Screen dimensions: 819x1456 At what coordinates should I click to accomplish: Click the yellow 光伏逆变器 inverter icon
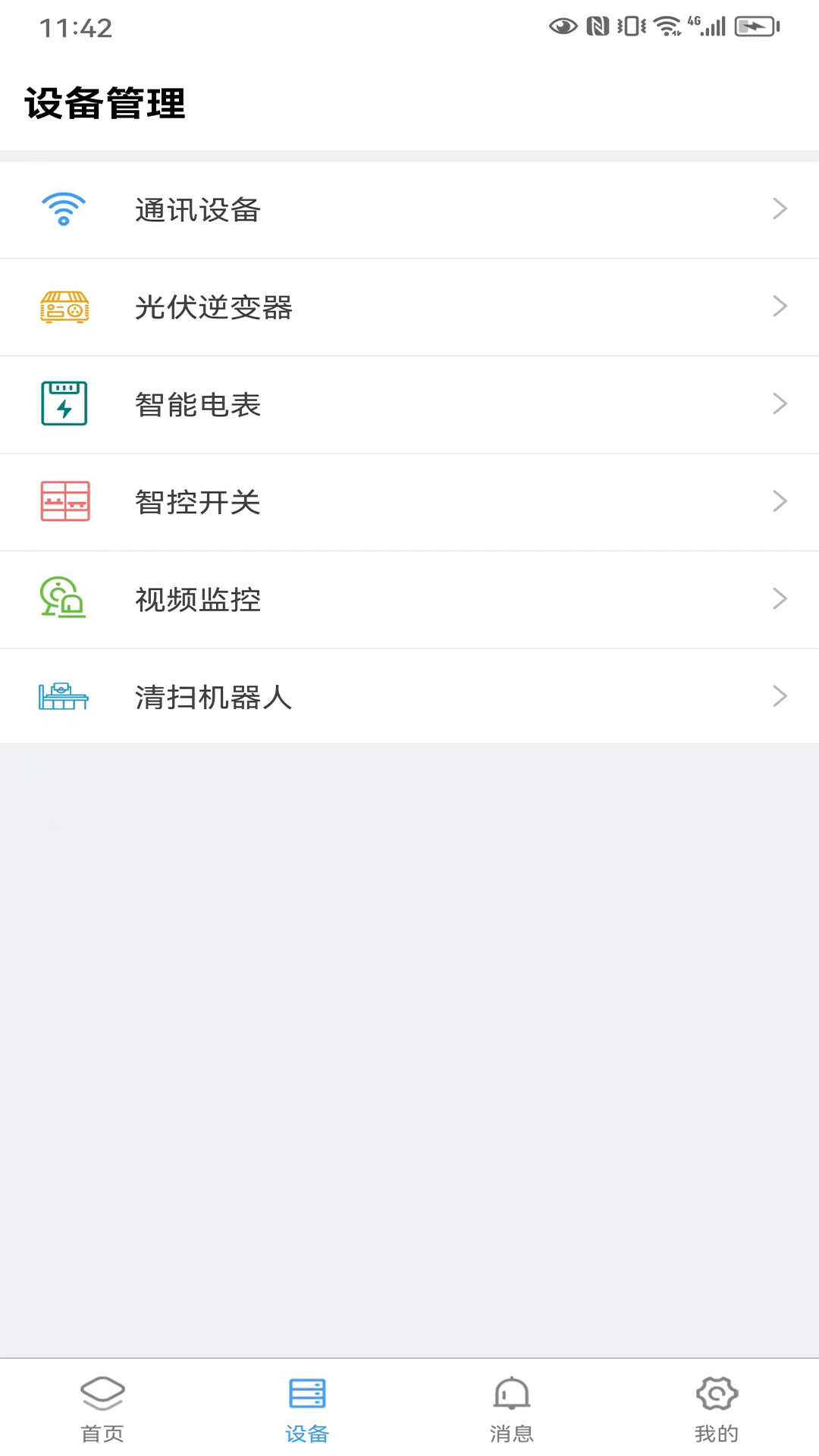(x=64, y=306)
